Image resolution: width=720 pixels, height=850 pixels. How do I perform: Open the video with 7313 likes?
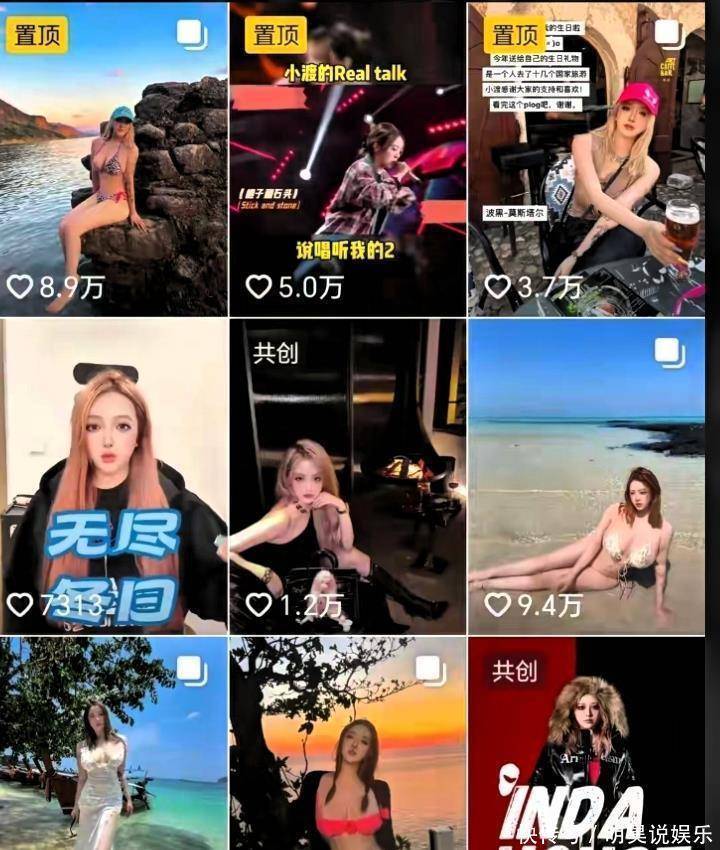pos(114,475)
